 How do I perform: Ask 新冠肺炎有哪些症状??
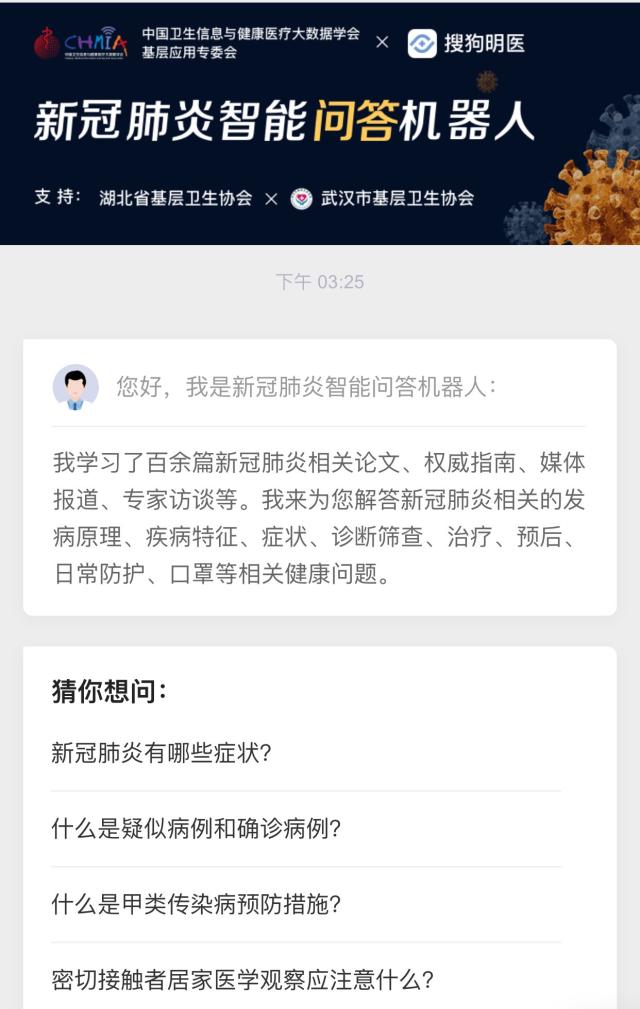162,753
